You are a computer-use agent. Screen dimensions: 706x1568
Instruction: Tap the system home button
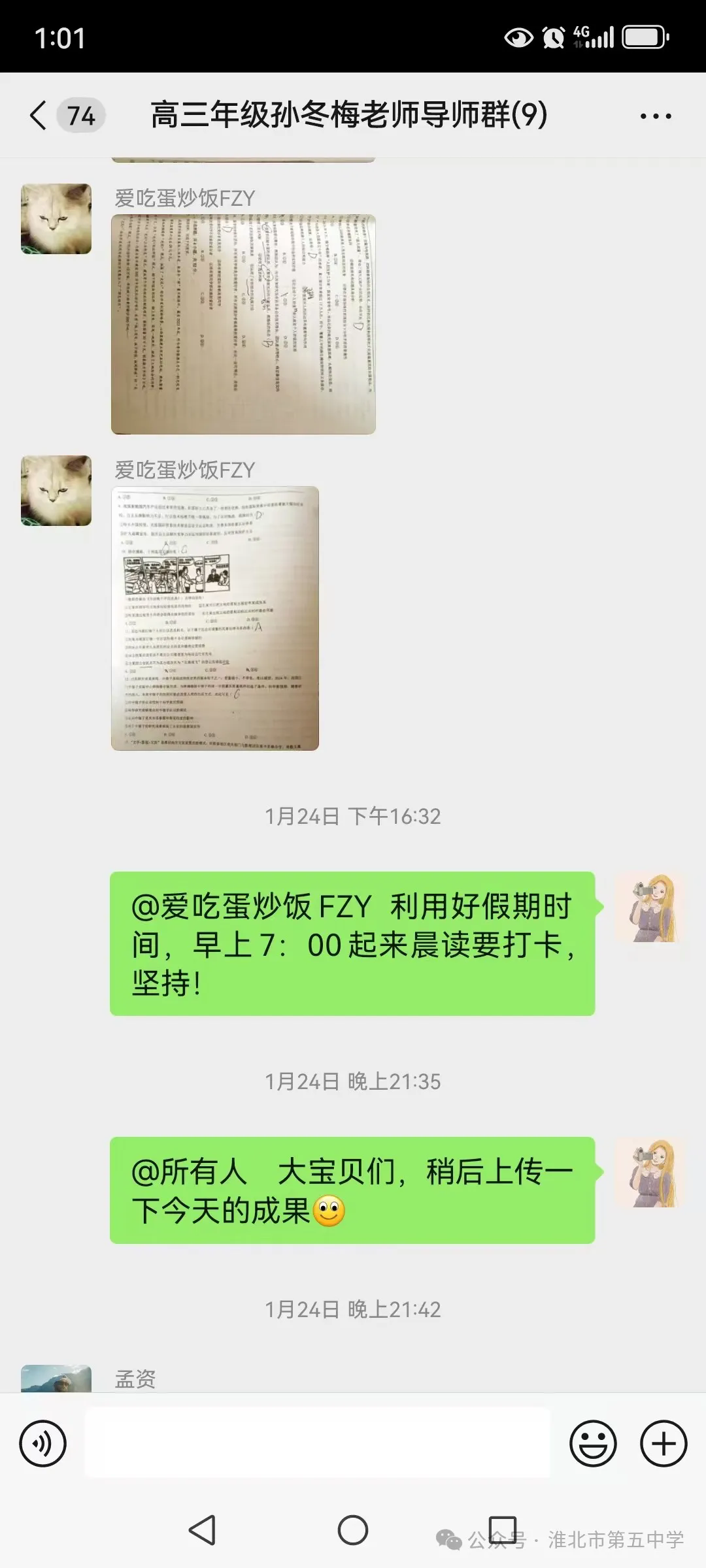tap(353, 1530)
